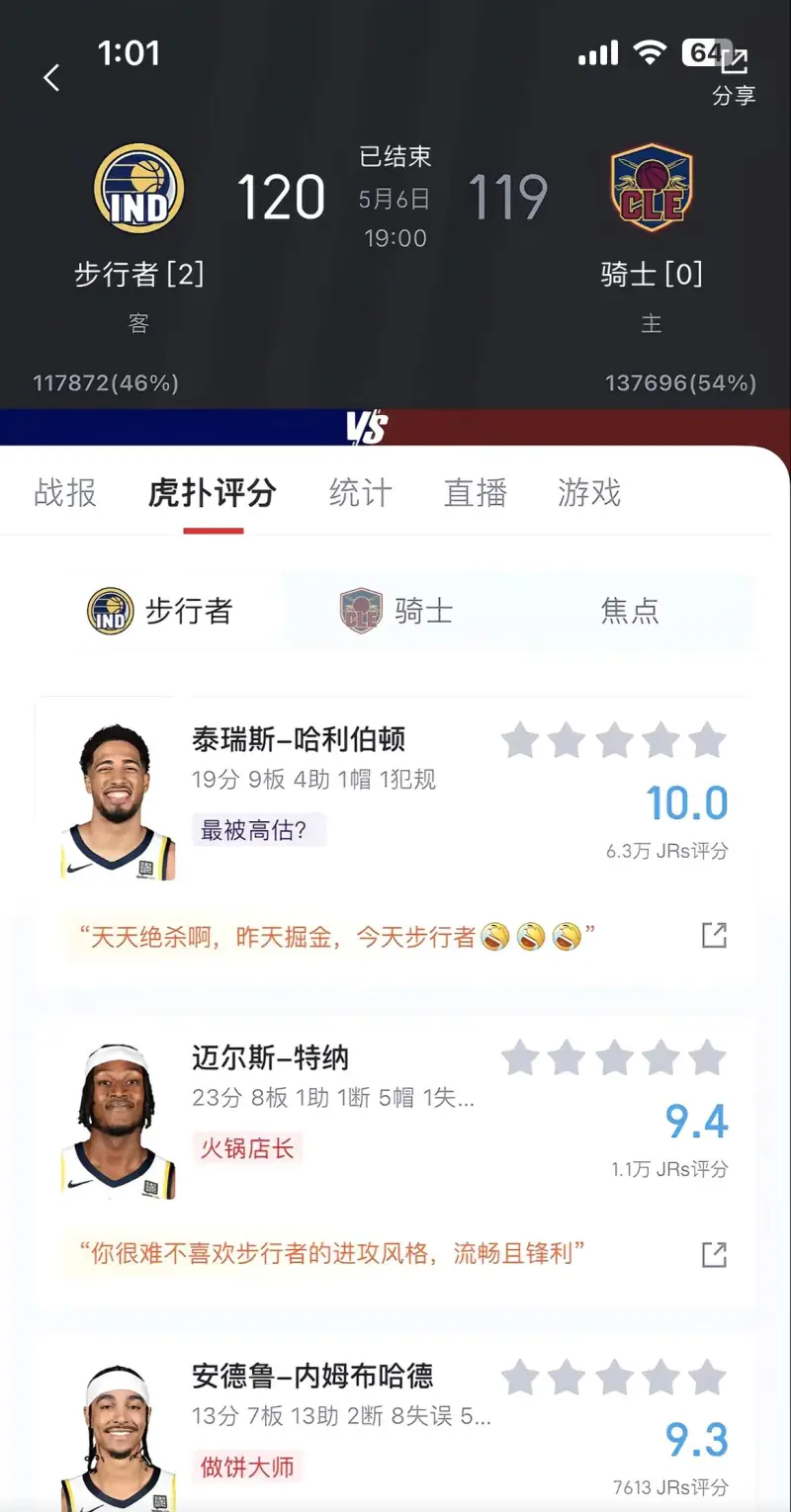Image resolution: width=791 pixels, height=1512 pixels.
Task: Tap the 火锅店长 tag
Action: [x=246, y=1148]
